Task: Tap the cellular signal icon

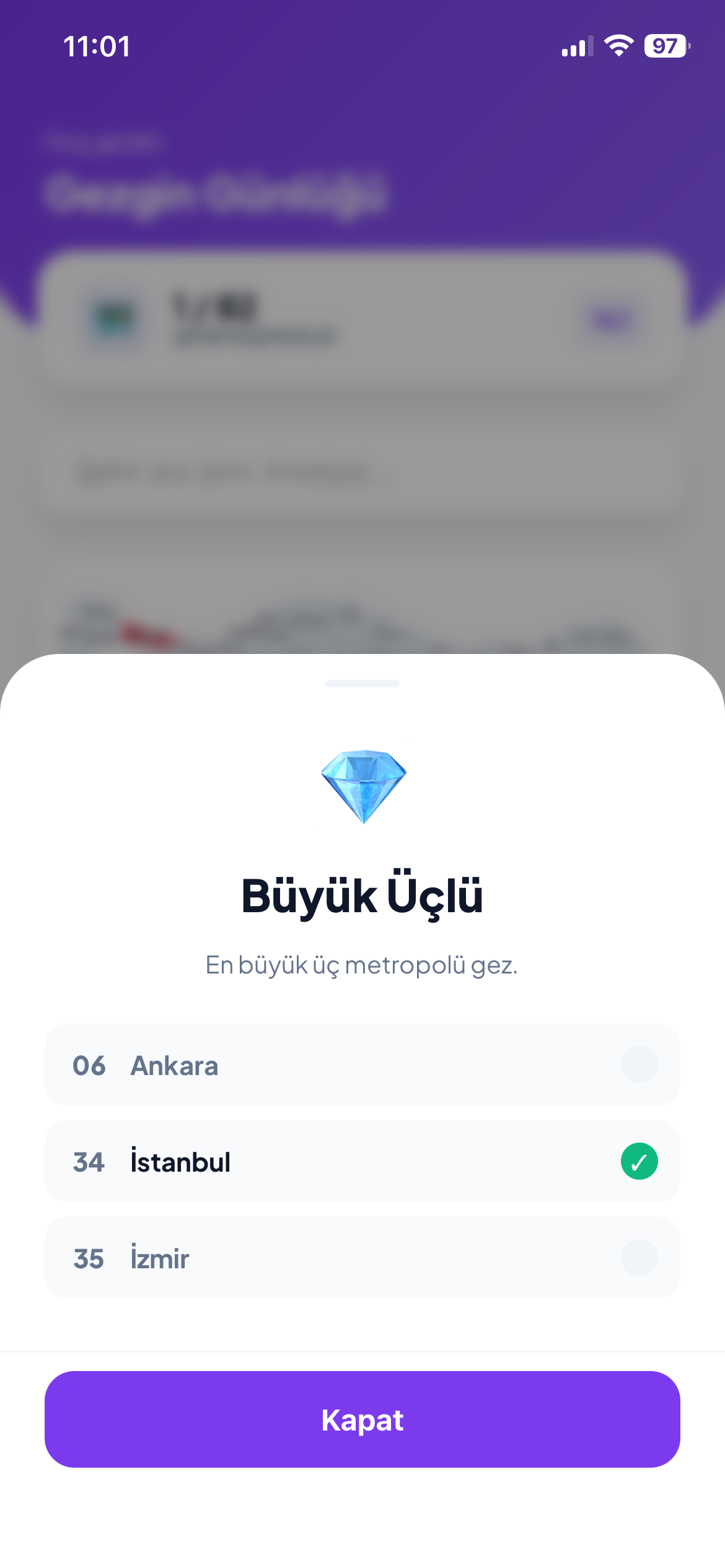Action: click(573, 46)
